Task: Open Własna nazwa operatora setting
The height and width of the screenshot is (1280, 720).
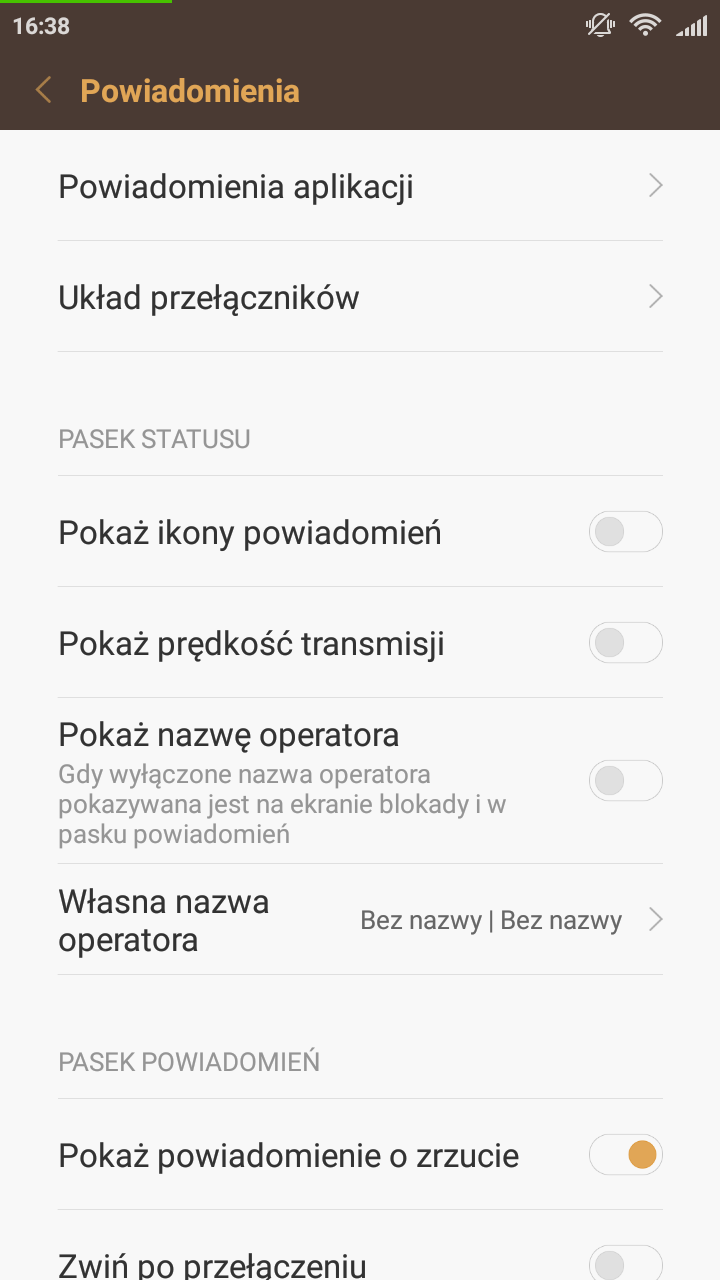Action: (360, 920)
